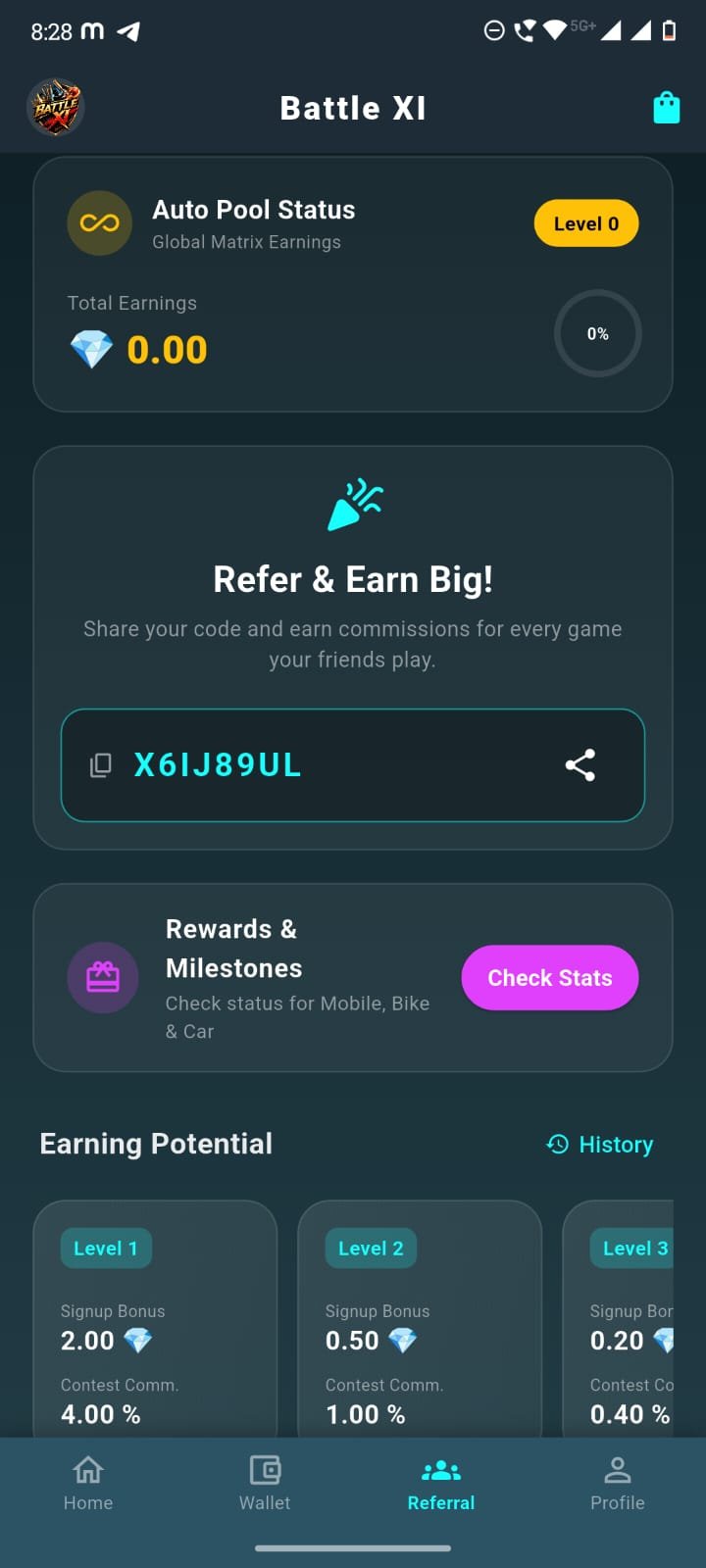Select the Referral tab

[441, 1483]
